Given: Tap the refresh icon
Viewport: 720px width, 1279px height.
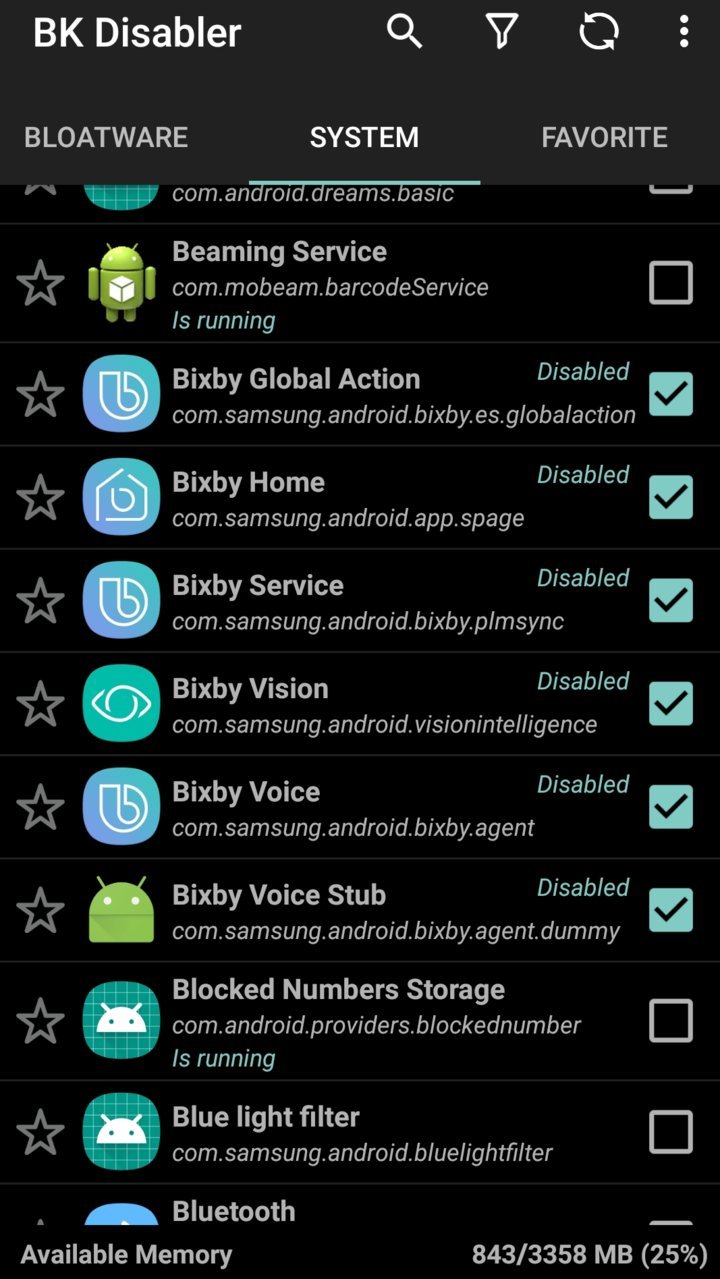Looking at the screenshot, I should (x=598, y=32).
